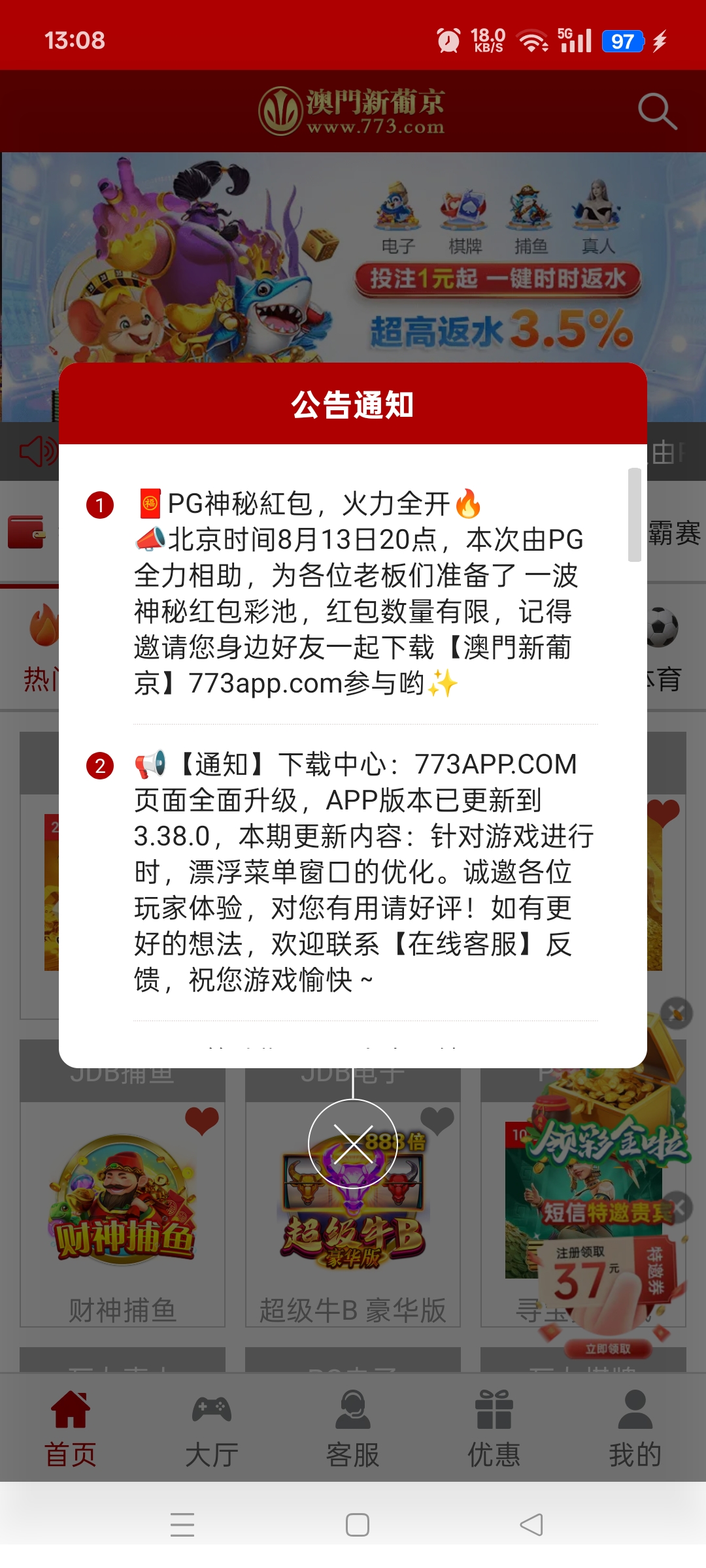Screen dimensions: 706x1568
Task: Open the 财神捕鱼 game card
Action: [x=123, y=1209]
